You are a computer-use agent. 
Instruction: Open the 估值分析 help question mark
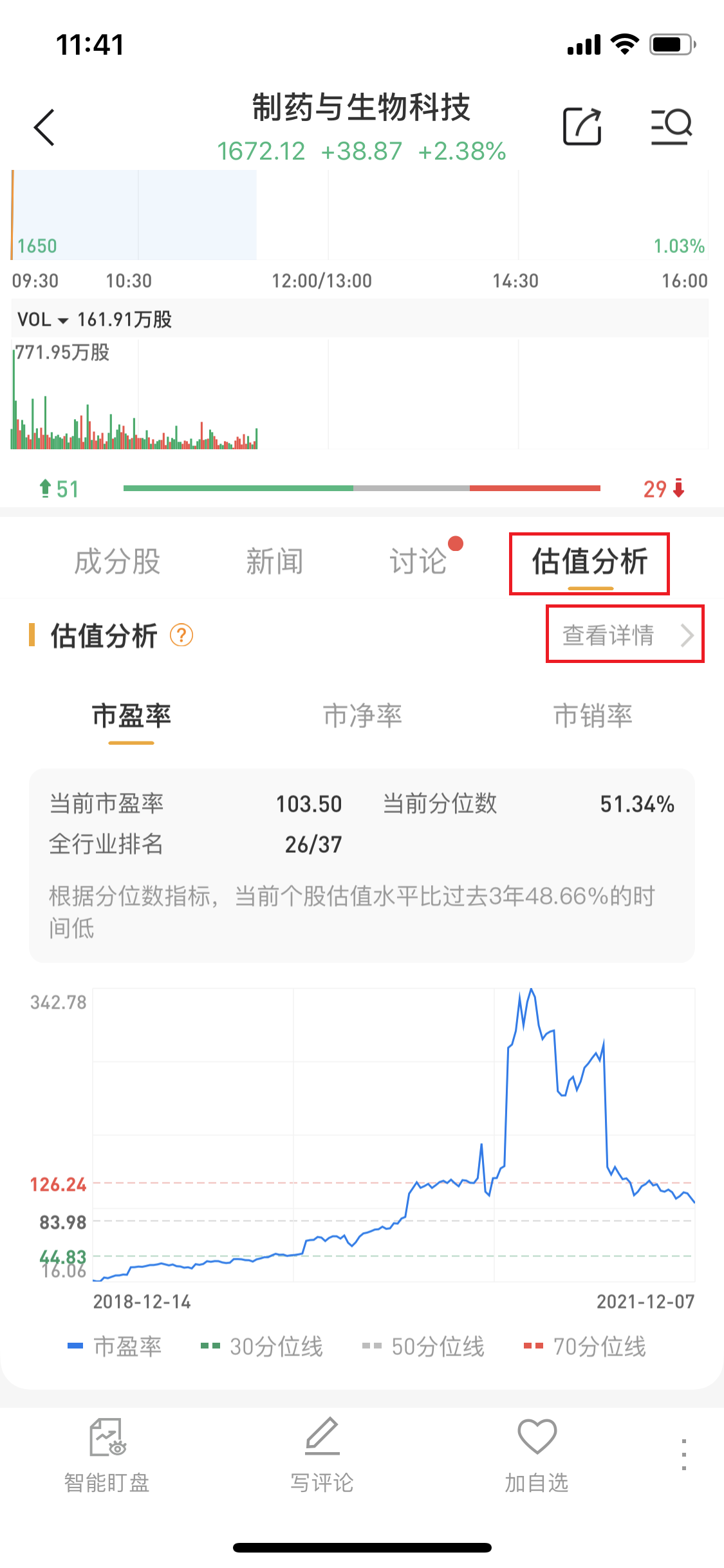pyautogui.click(x=181, y=635)
